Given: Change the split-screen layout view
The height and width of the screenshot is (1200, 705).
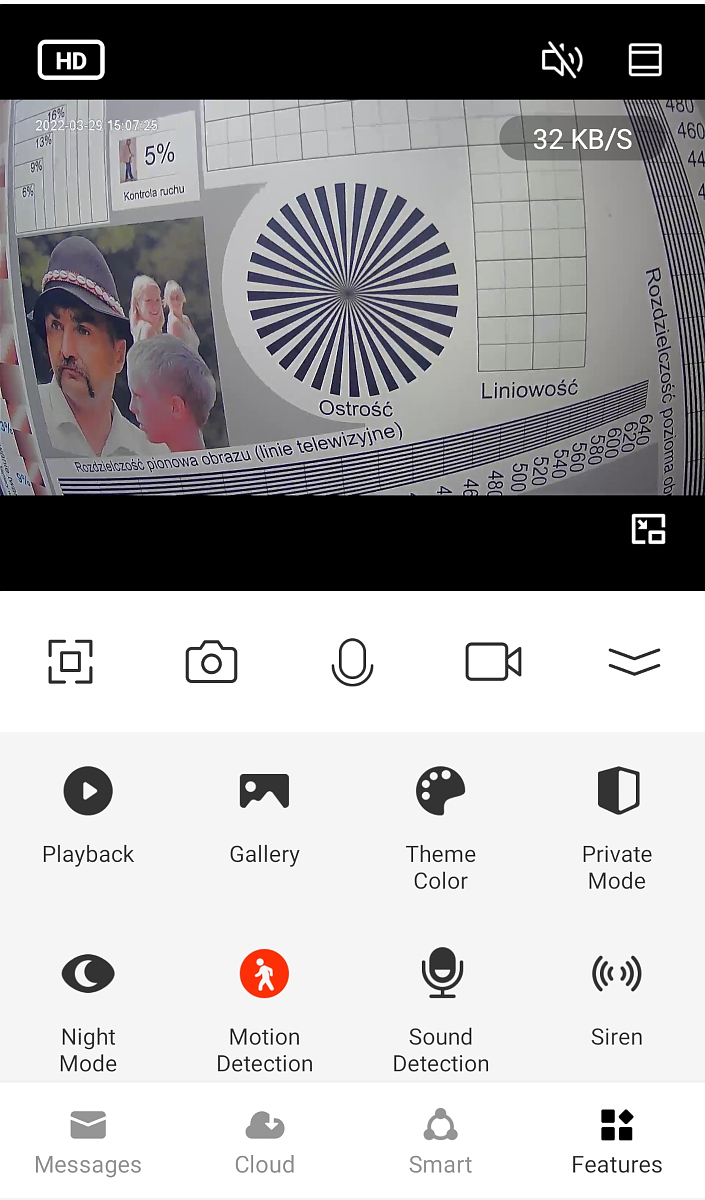Looking at the screenshot, I should click(645, 60).
